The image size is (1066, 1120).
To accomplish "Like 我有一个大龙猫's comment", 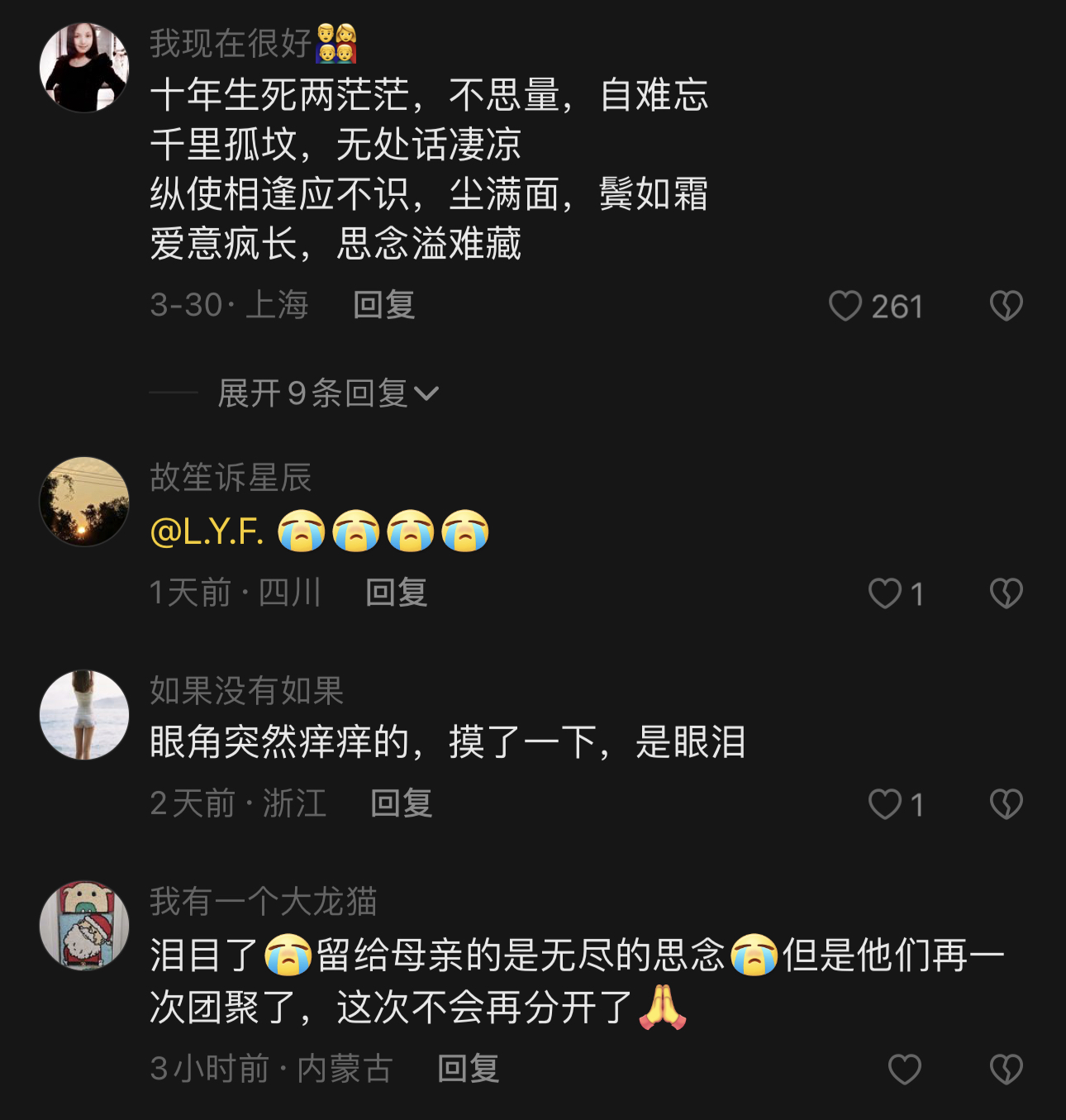I will 904,1070.
